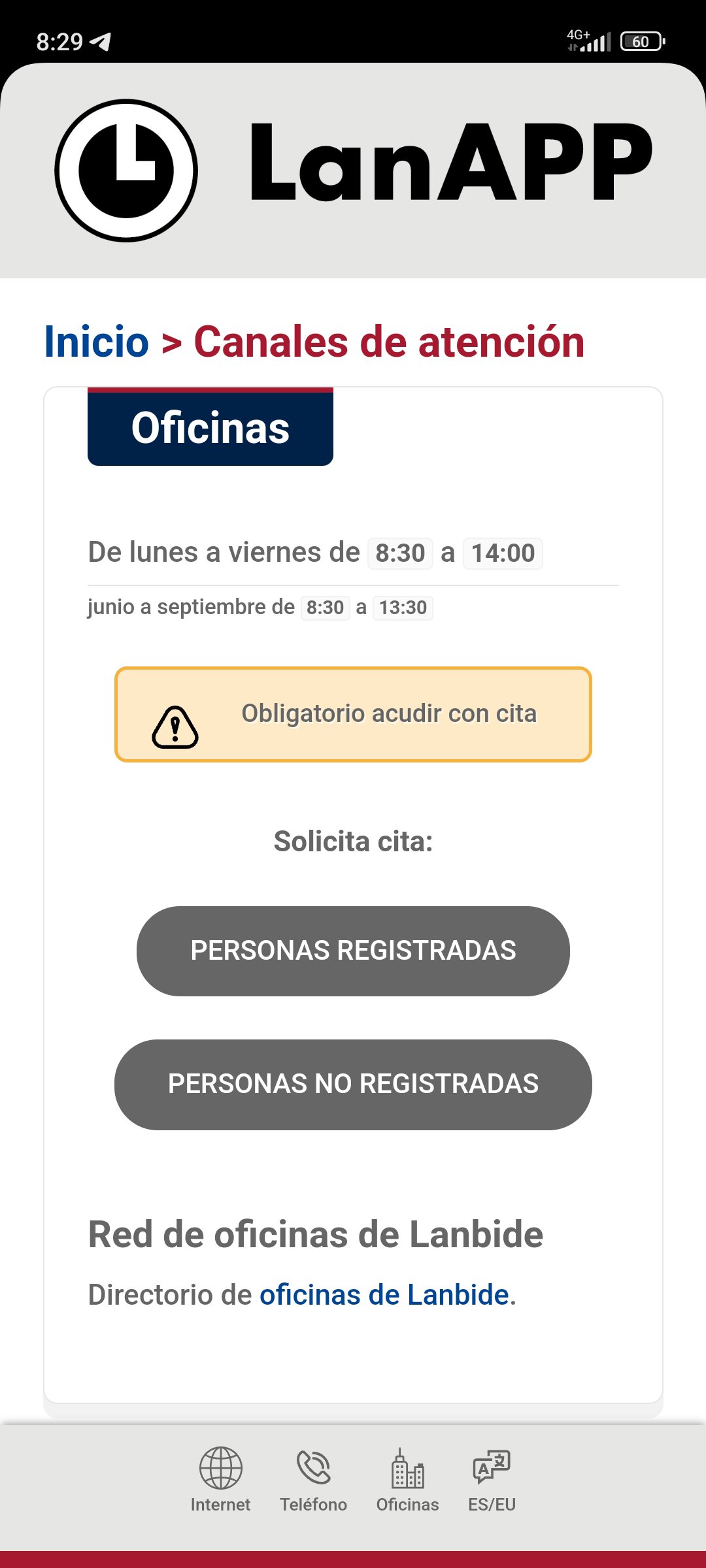Screen dimensions: 706x1568
Task: Go back to the Inicio breadcrumb
Action: tap(97, 342)
